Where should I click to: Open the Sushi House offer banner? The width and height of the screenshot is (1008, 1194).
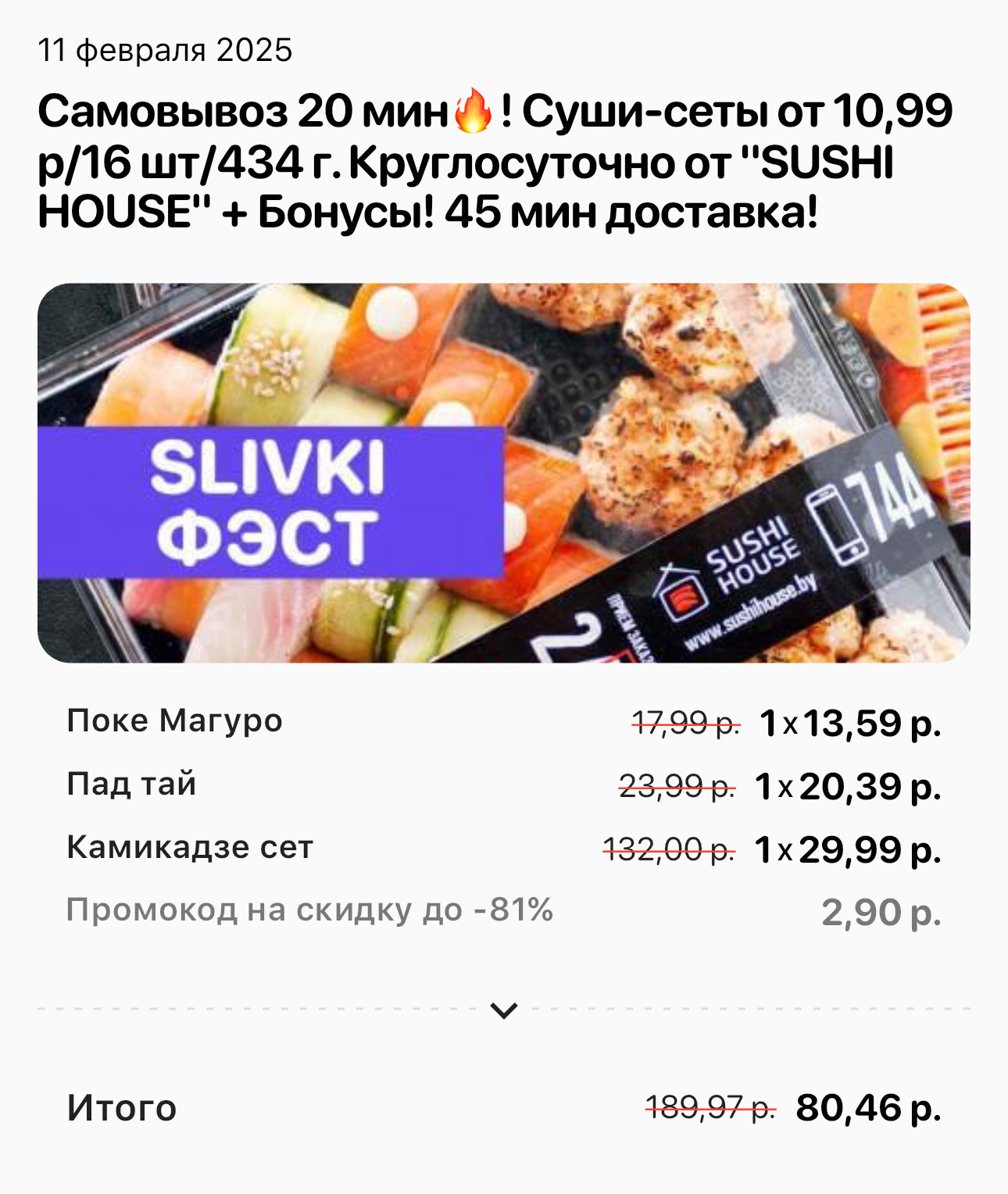(x=503, y=473)
